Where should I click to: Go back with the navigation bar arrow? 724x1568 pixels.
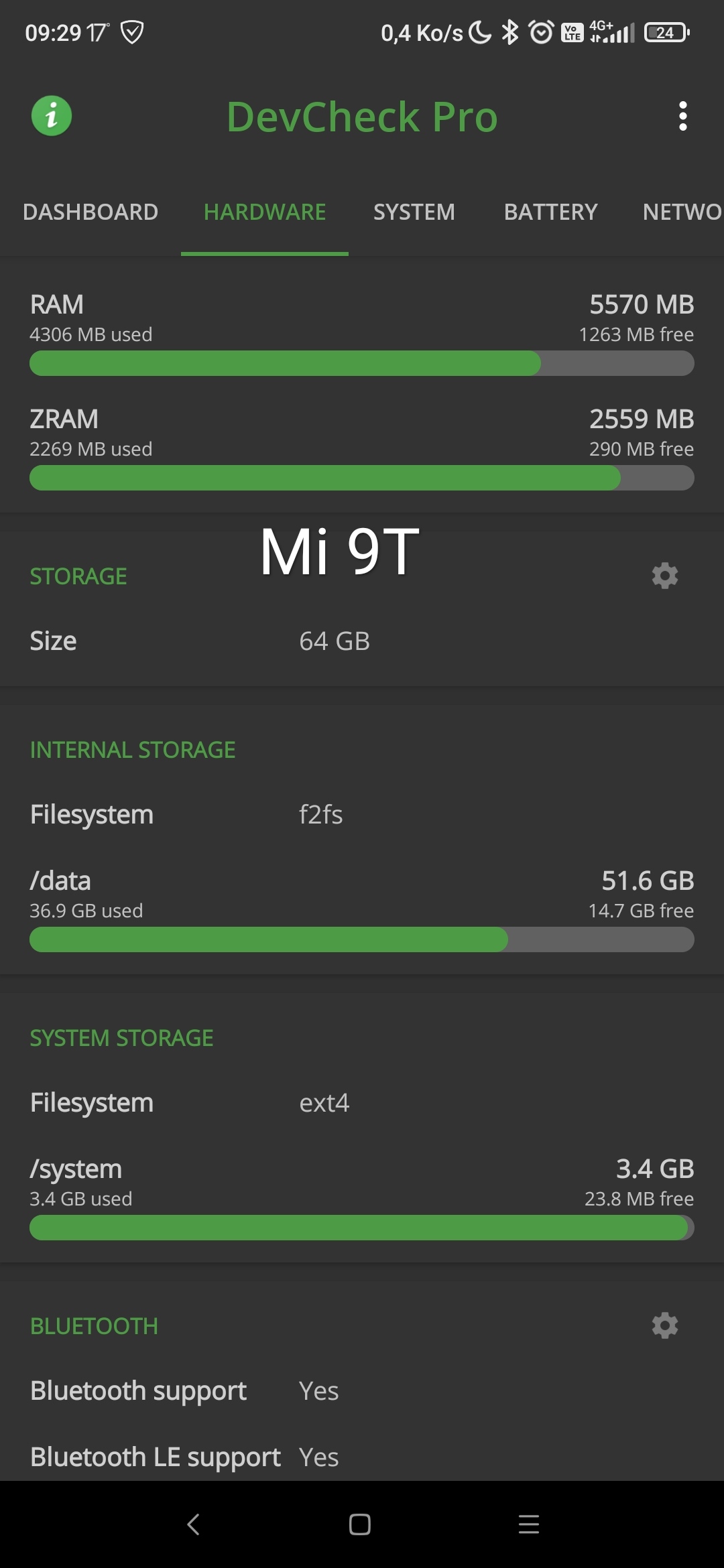193,1524
